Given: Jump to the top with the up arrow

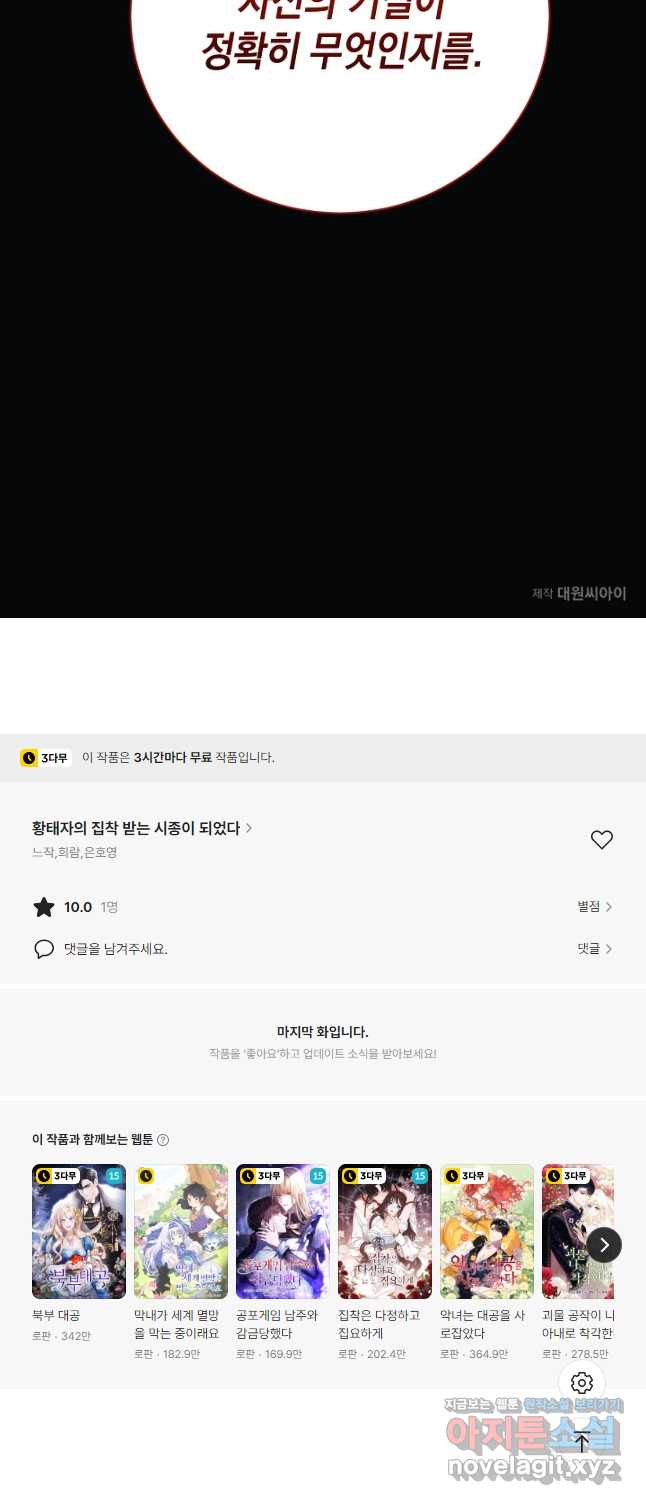Looking at the screenshot, I should coord(582,1441).
